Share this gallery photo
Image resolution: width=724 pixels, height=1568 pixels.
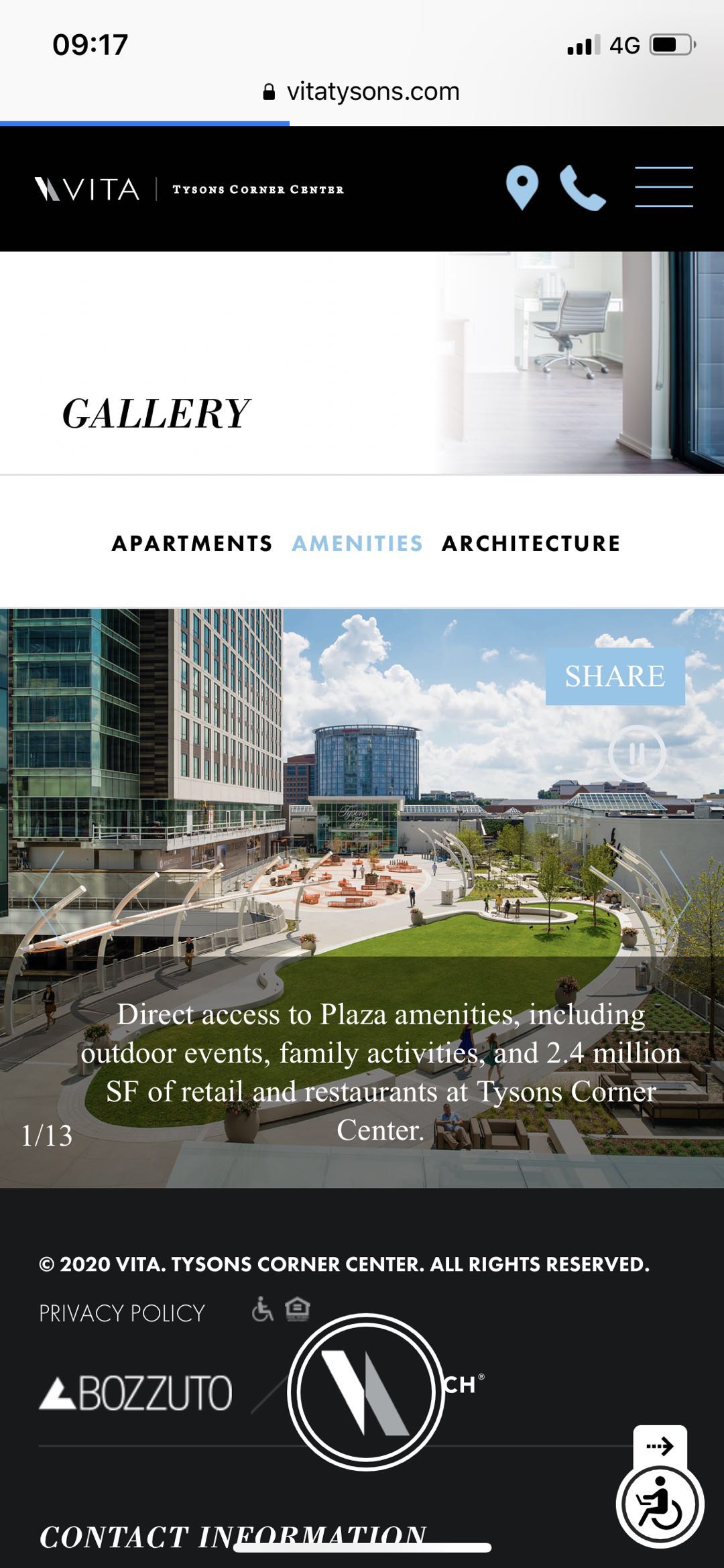[x=615, y=676]
